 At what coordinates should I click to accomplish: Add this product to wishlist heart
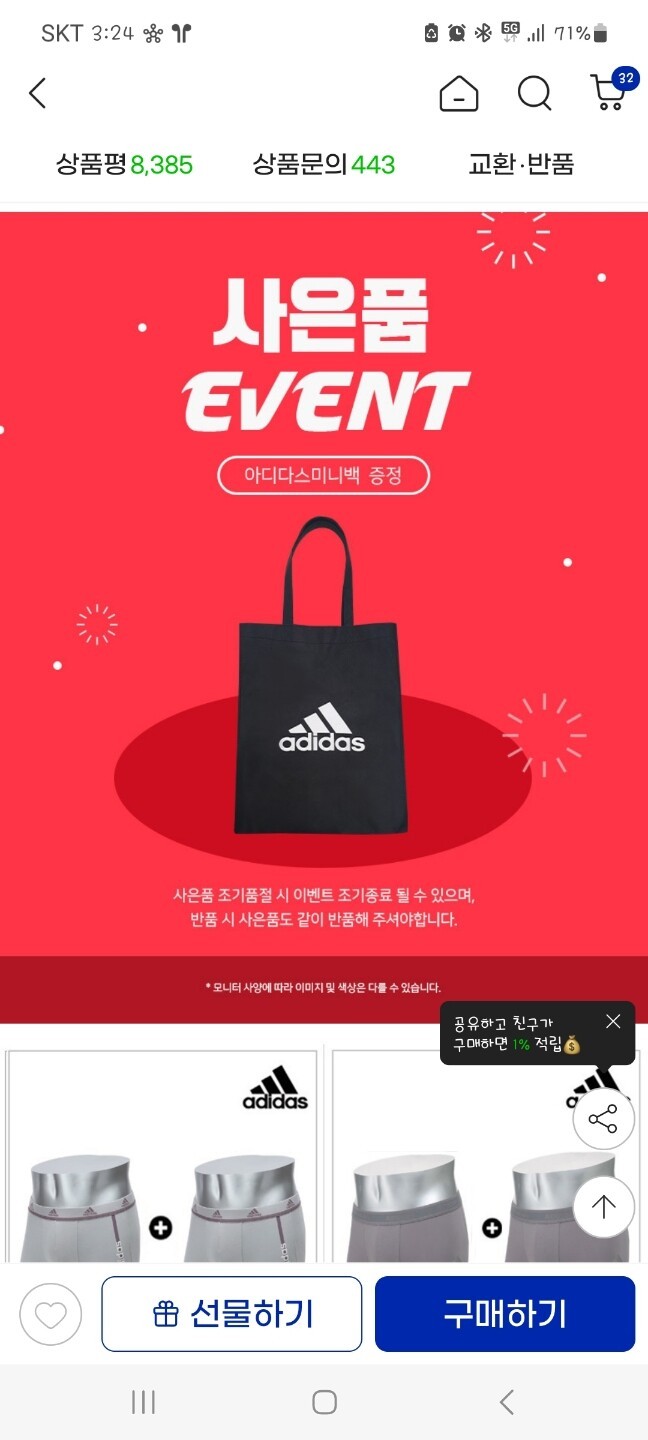pos(50,1314)
